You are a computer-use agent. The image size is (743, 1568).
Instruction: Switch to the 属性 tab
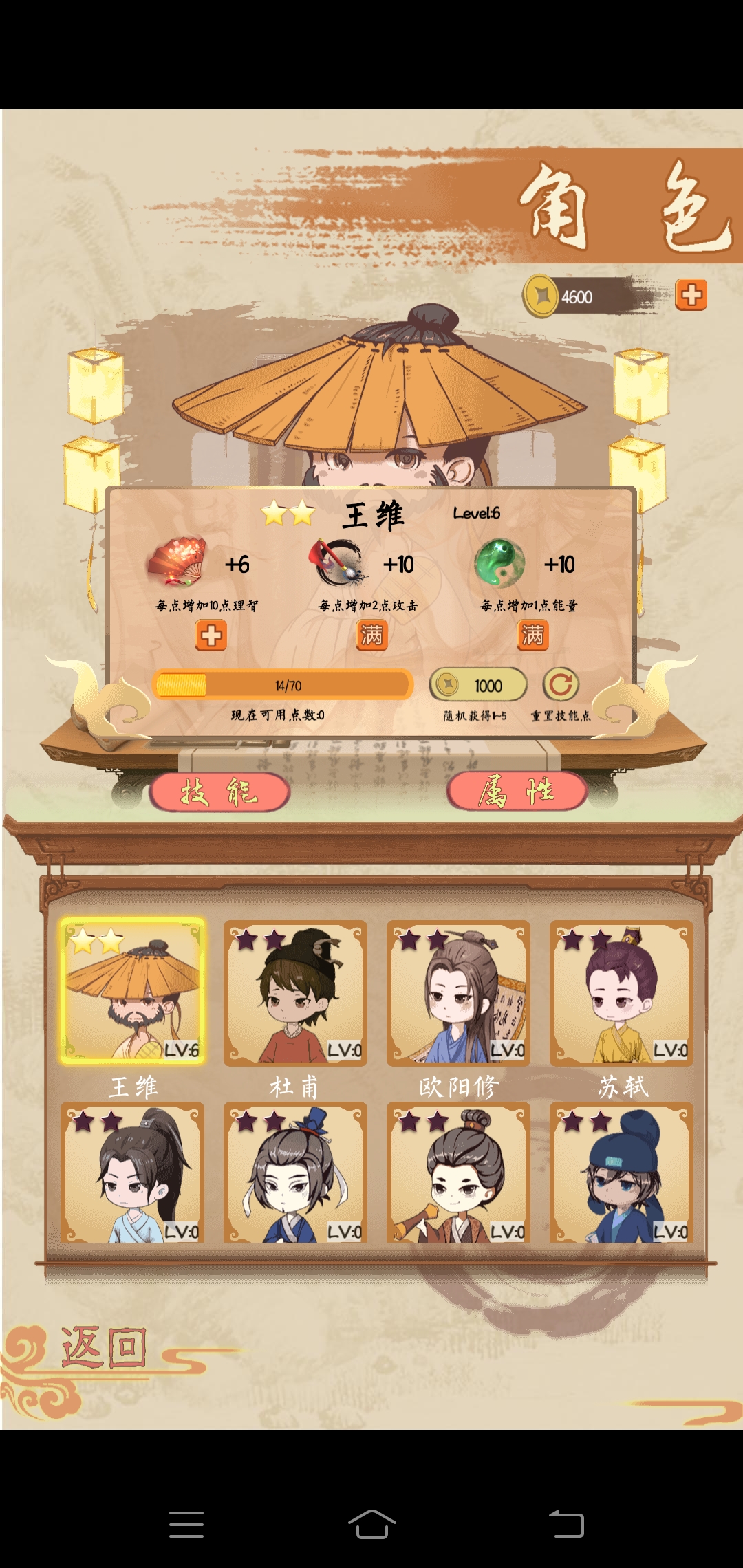click(517, 792)
